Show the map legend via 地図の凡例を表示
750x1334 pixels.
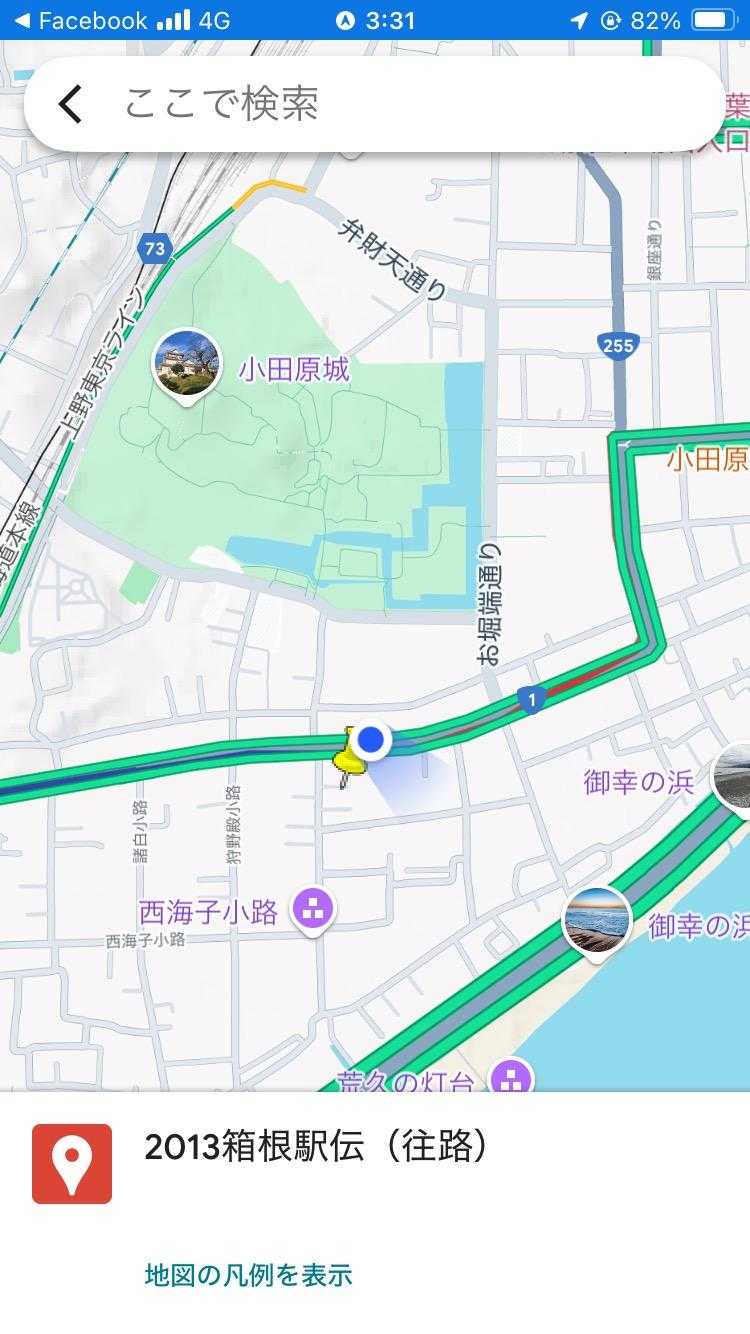coord(248,1275)
